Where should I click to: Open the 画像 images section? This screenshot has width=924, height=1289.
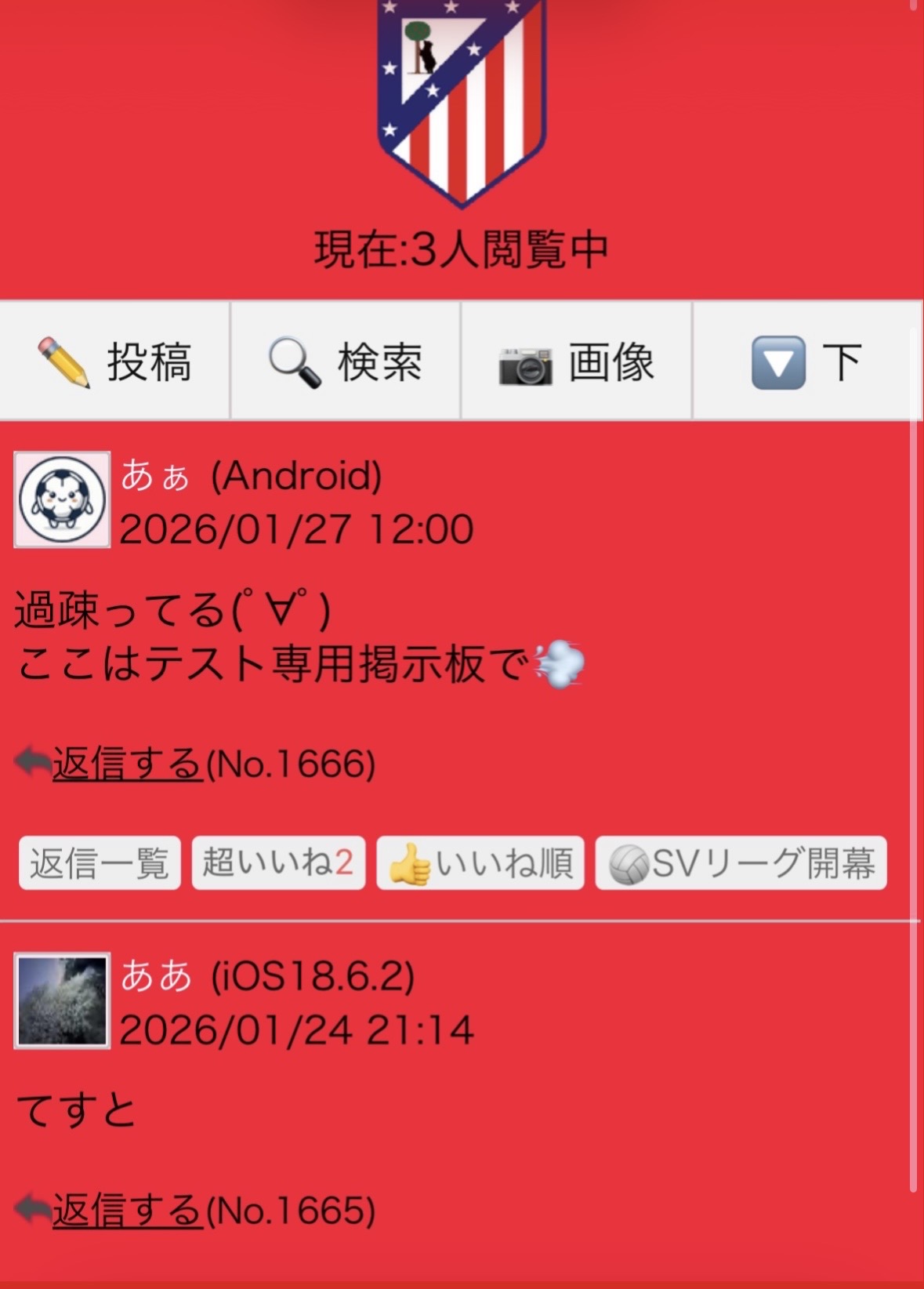click(577, 361)
